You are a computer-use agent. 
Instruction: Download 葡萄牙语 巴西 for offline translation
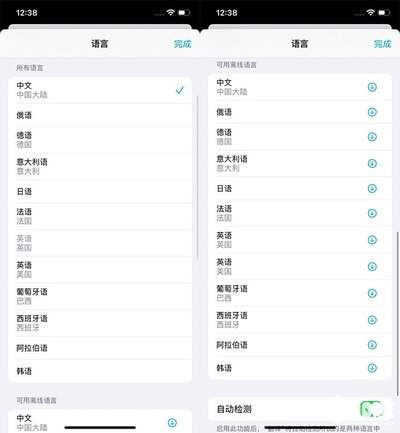(372, 293)
